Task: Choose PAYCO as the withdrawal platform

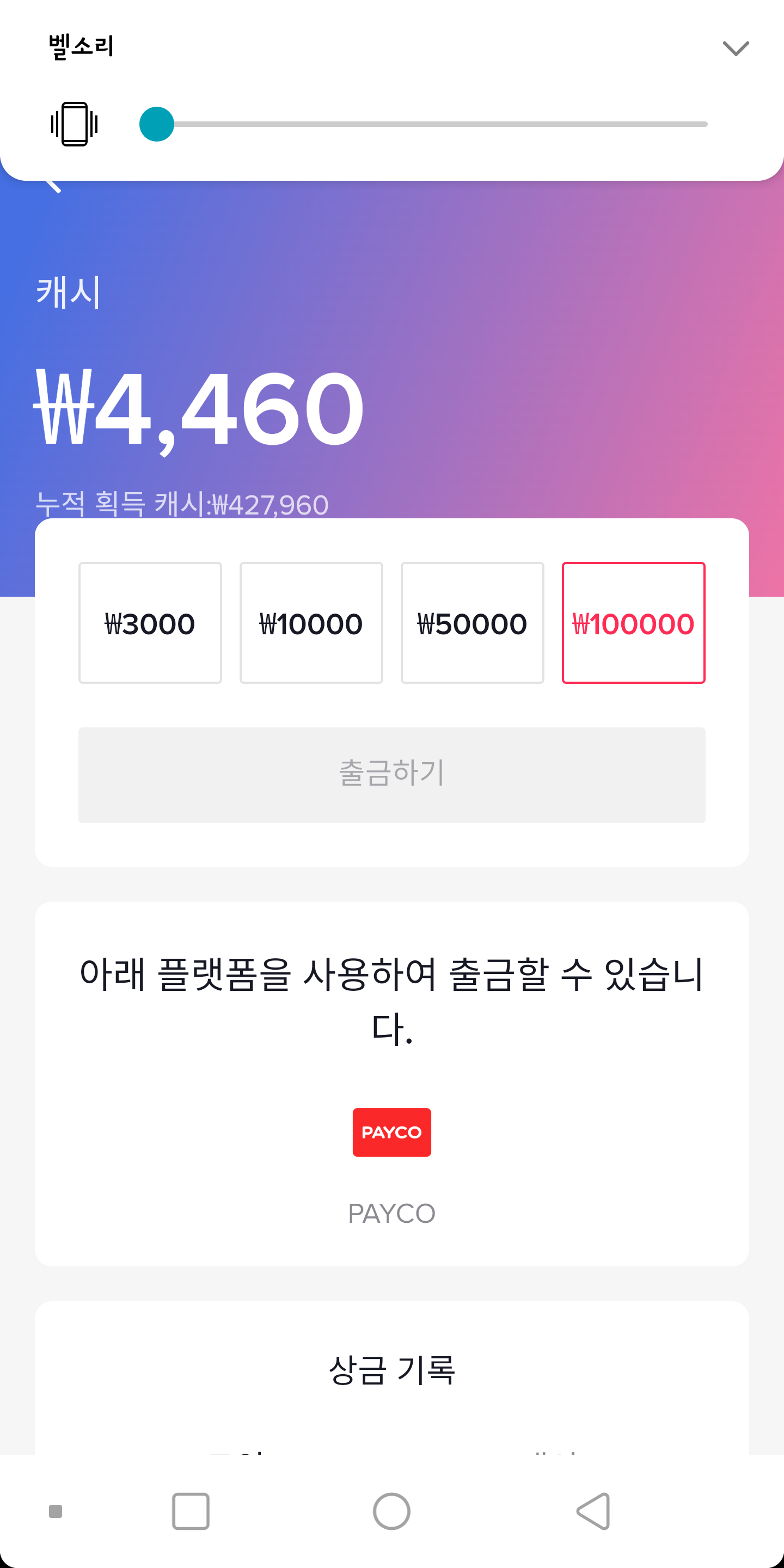Action: point(392,1132)
